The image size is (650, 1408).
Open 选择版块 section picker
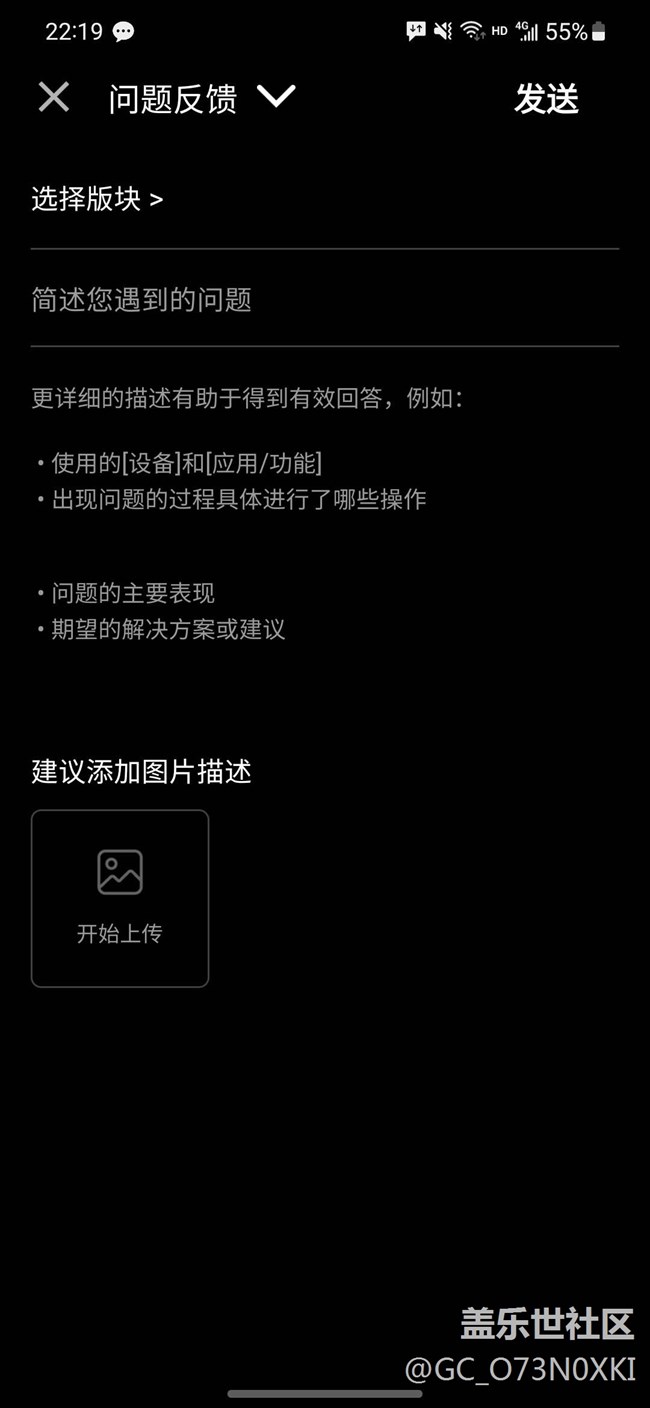(x=97, y=199)
